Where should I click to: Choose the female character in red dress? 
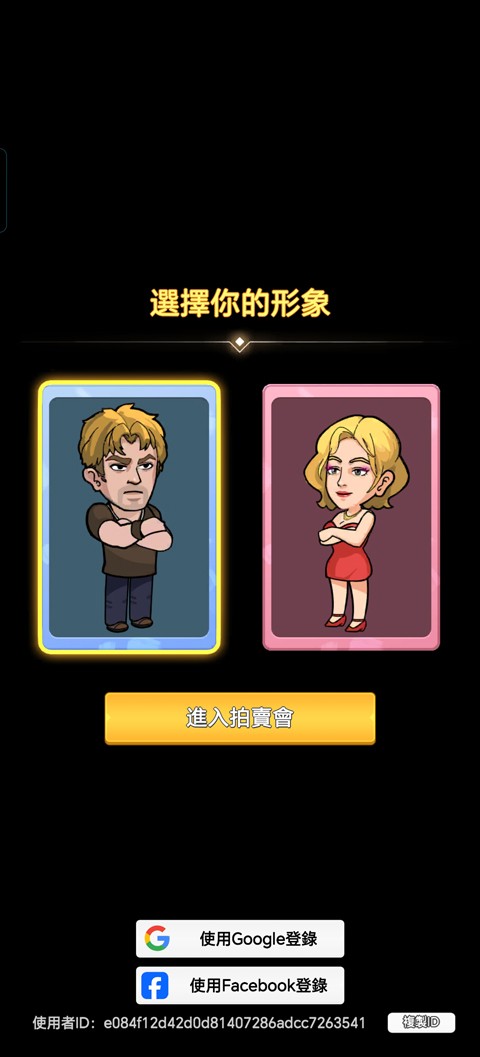click(x=351, y=517)
